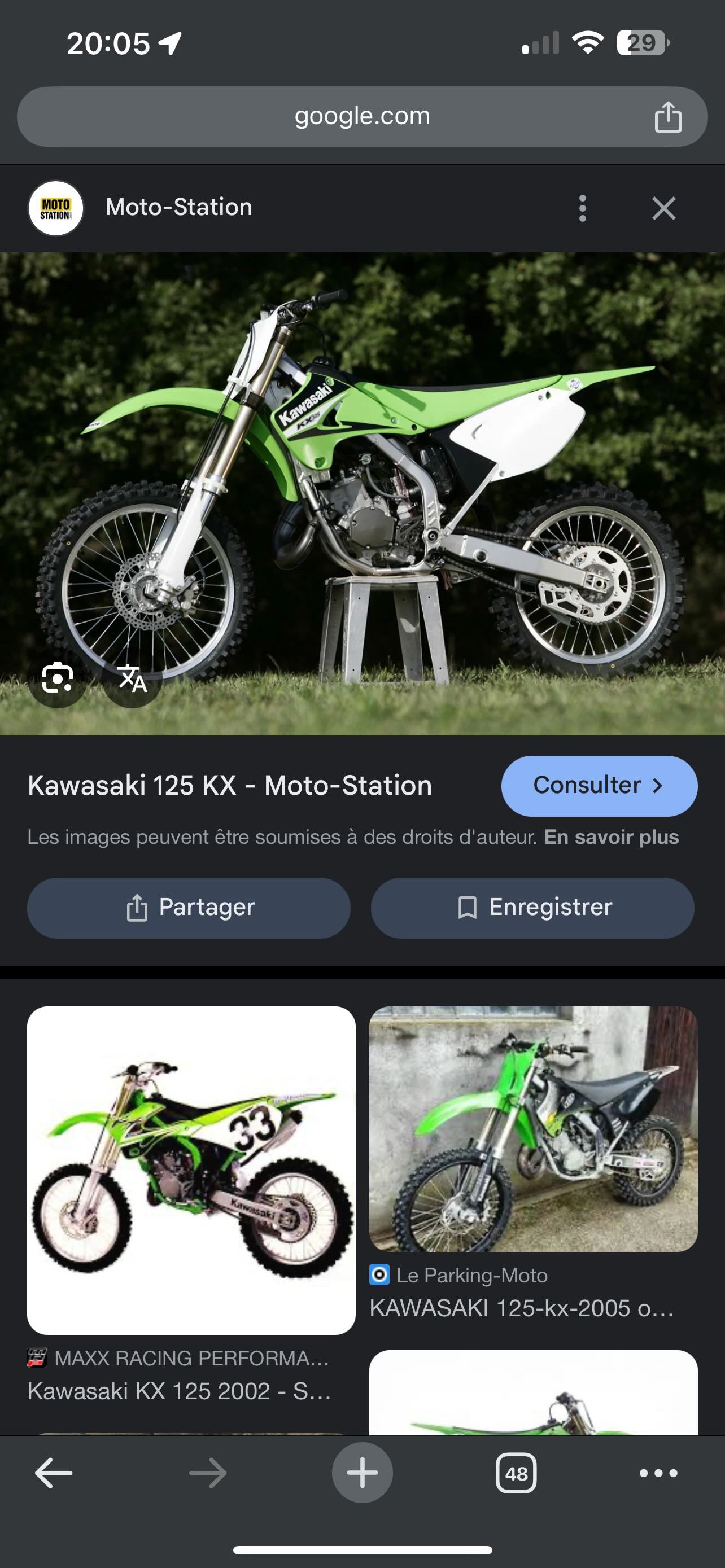Translate the text in the image

132,678
